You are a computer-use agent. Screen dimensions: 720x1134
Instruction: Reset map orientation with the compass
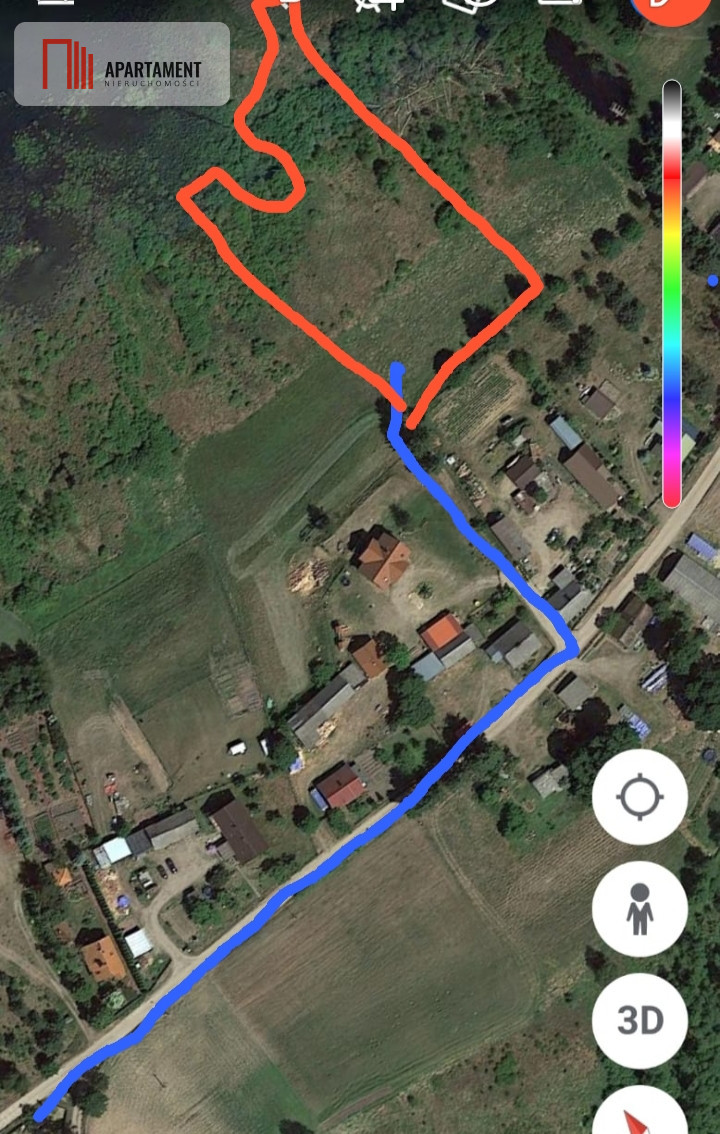click(x=639, y=1115)
